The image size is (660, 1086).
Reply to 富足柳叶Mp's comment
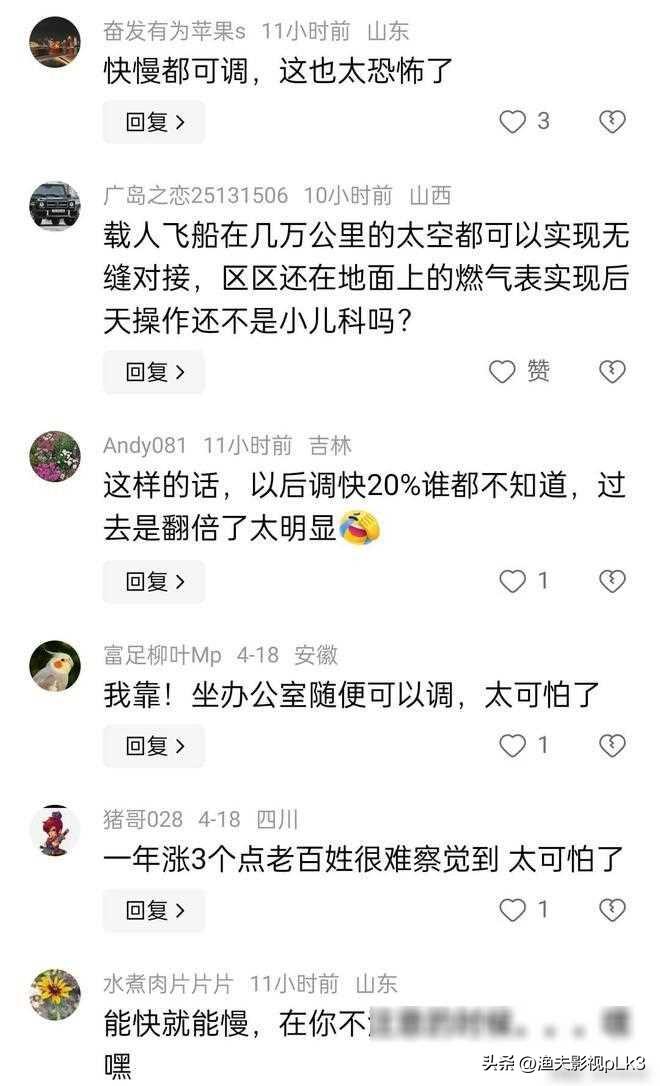(154, 746)
